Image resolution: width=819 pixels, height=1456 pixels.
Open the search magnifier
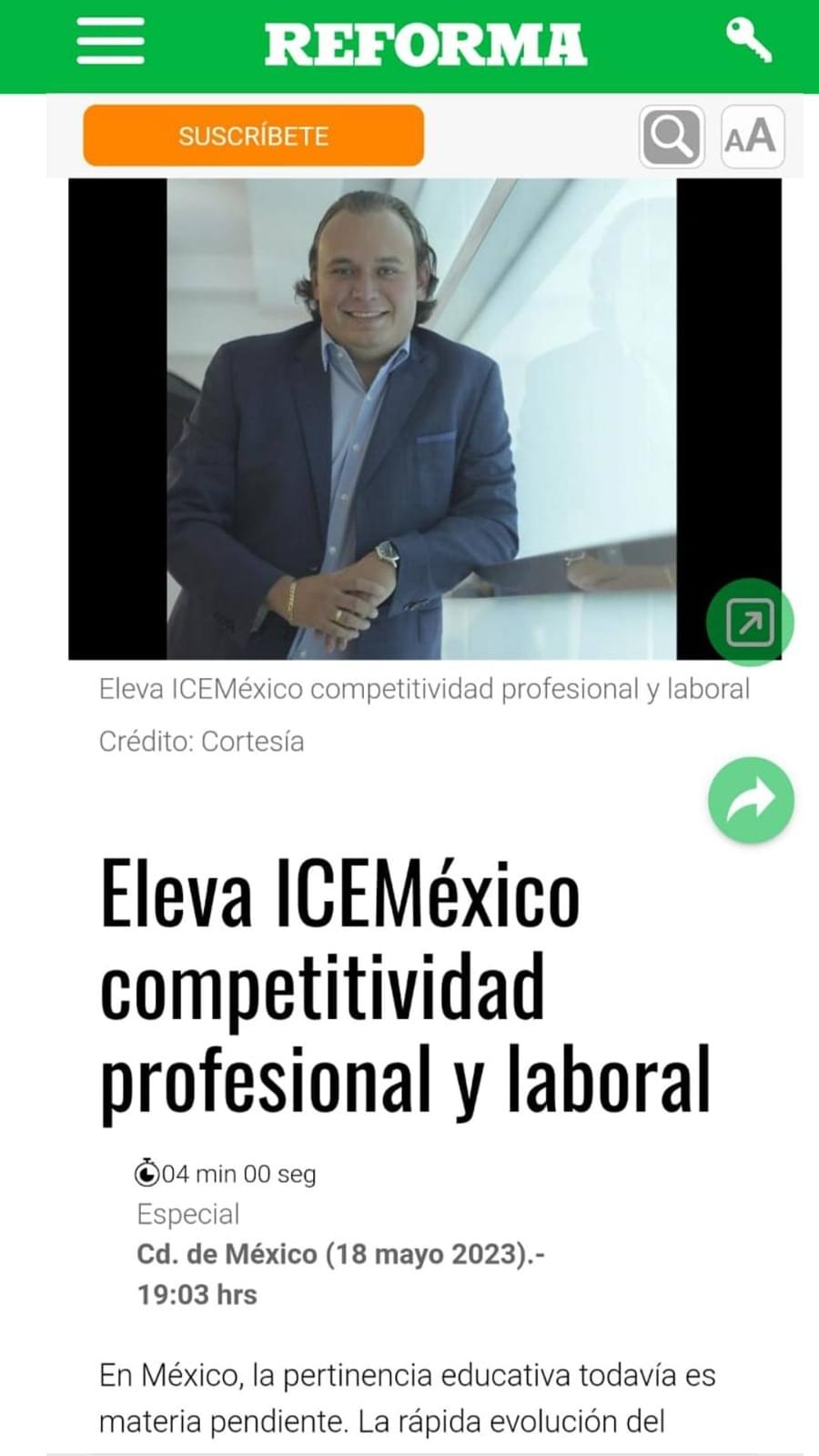coord(672,136)
